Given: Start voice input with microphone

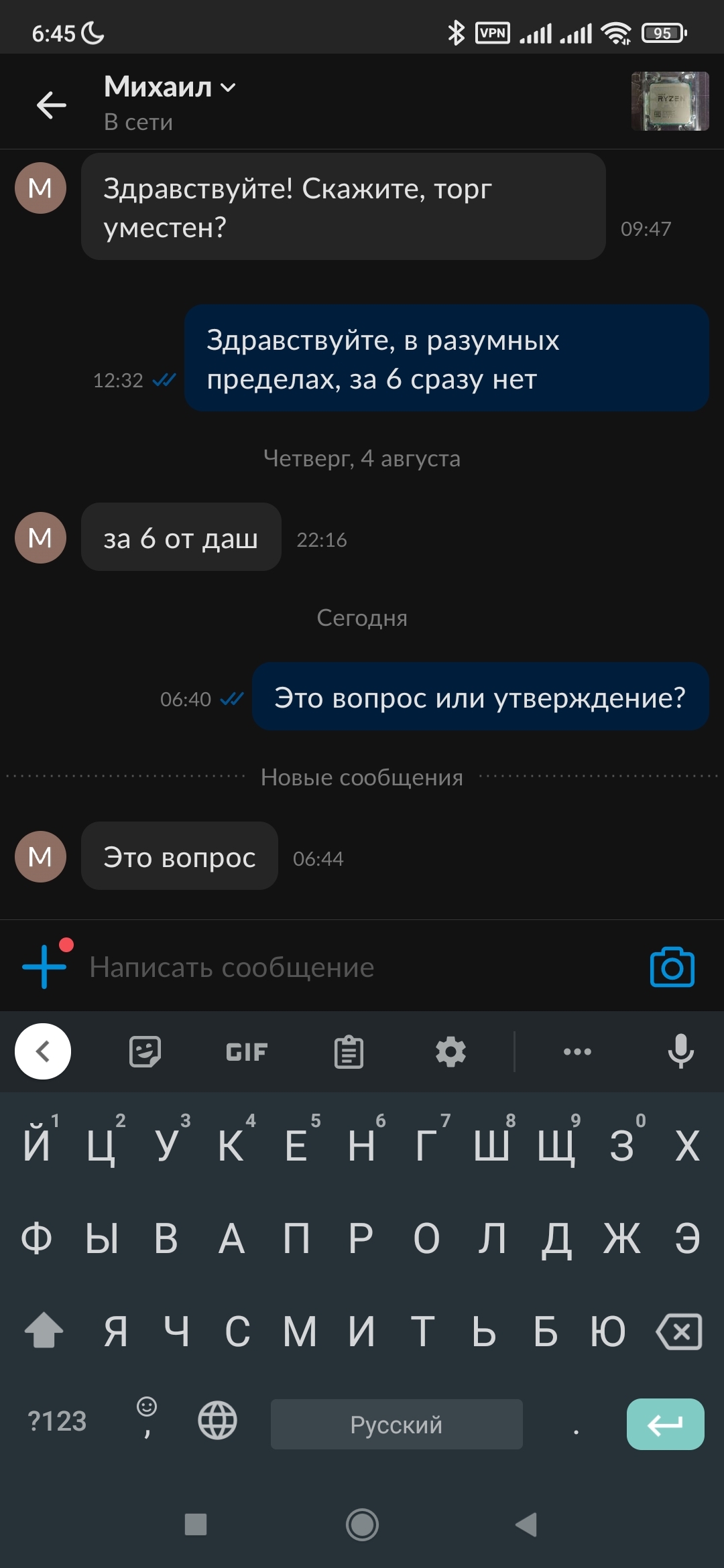Looking at the screenshot, I should [x=680, y=1051].
